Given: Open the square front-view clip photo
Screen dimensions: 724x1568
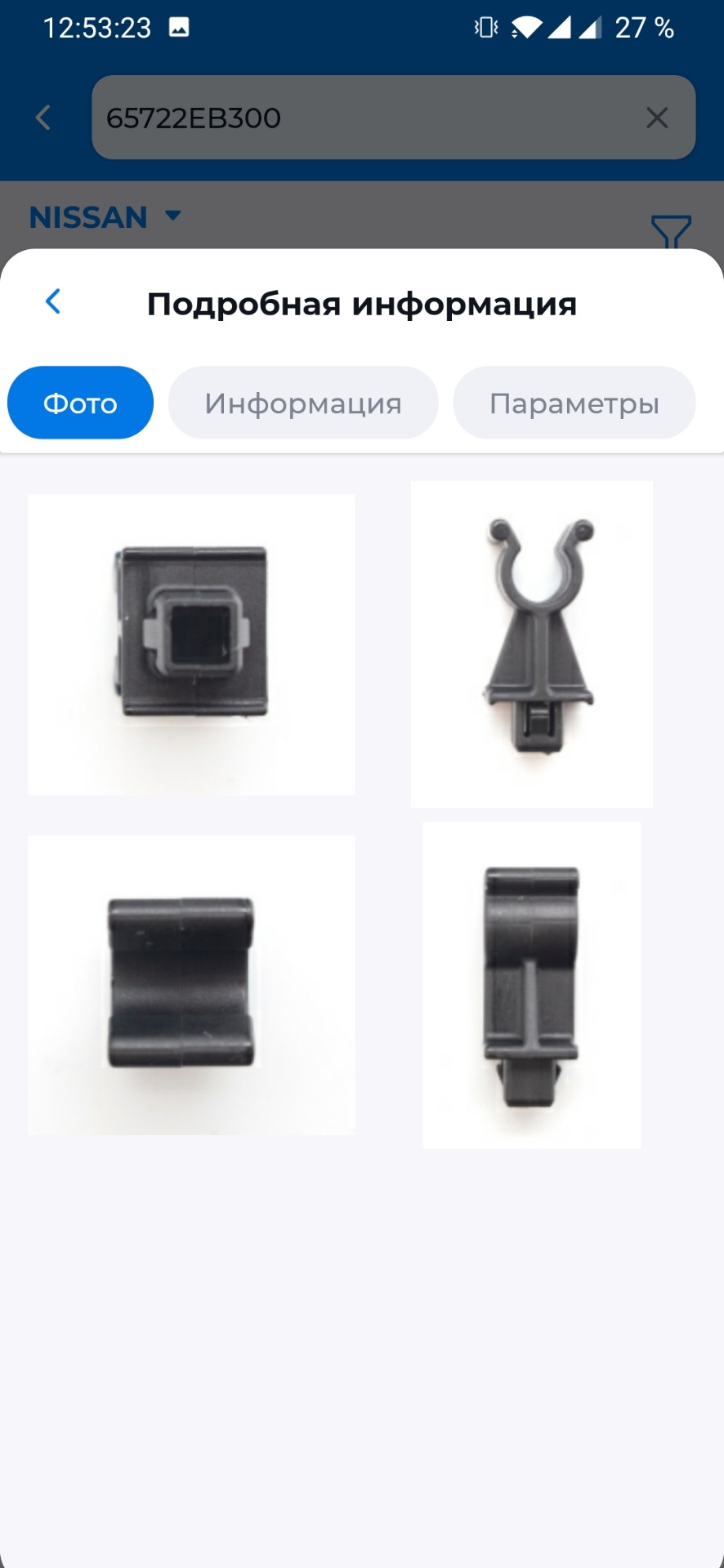Looking at the screenshot, I should 191,644.
